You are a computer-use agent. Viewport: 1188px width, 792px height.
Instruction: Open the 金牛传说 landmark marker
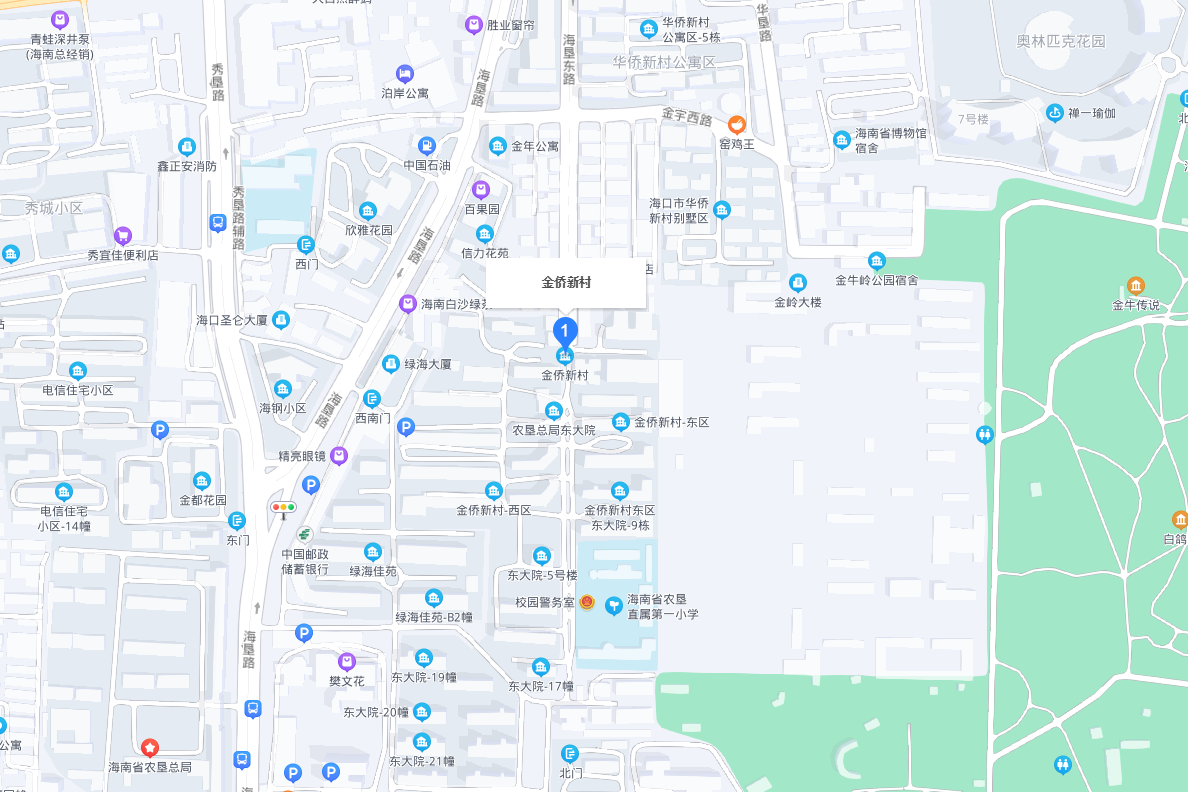click(x=1135, y=285)
